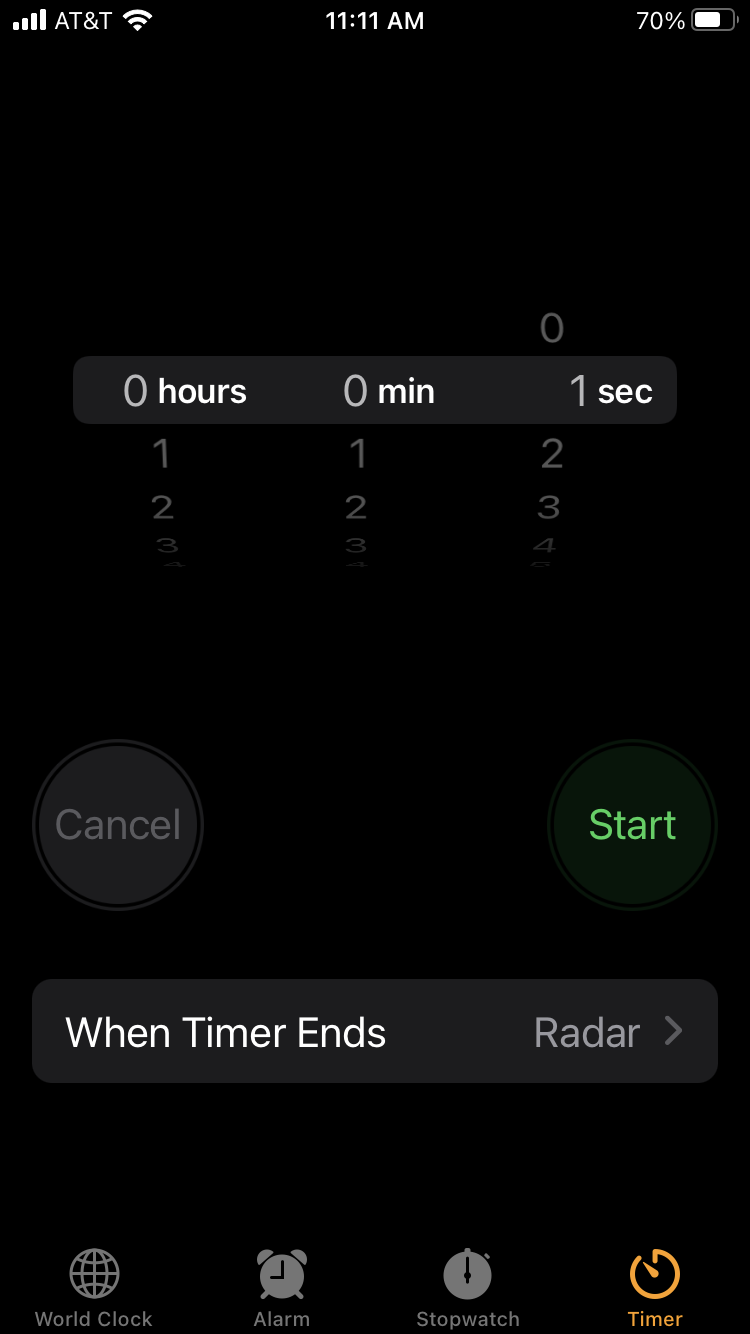Switch to the World Clock tab

94,1288
